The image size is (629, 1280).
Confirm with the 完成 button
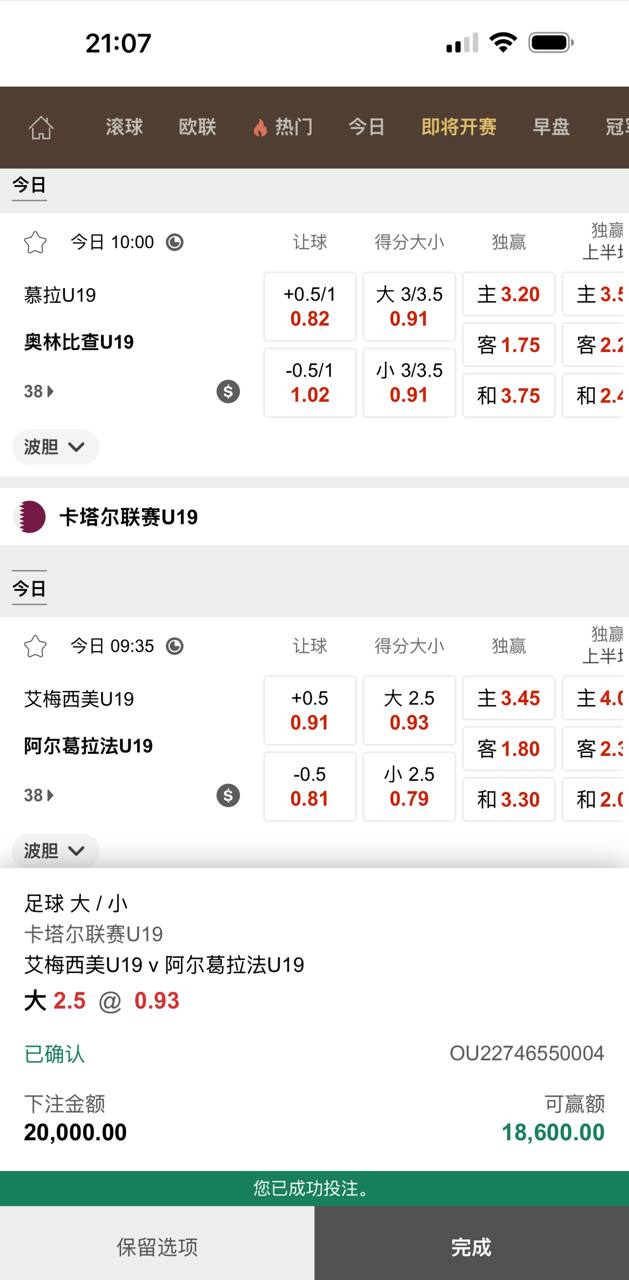(471, 1247)
